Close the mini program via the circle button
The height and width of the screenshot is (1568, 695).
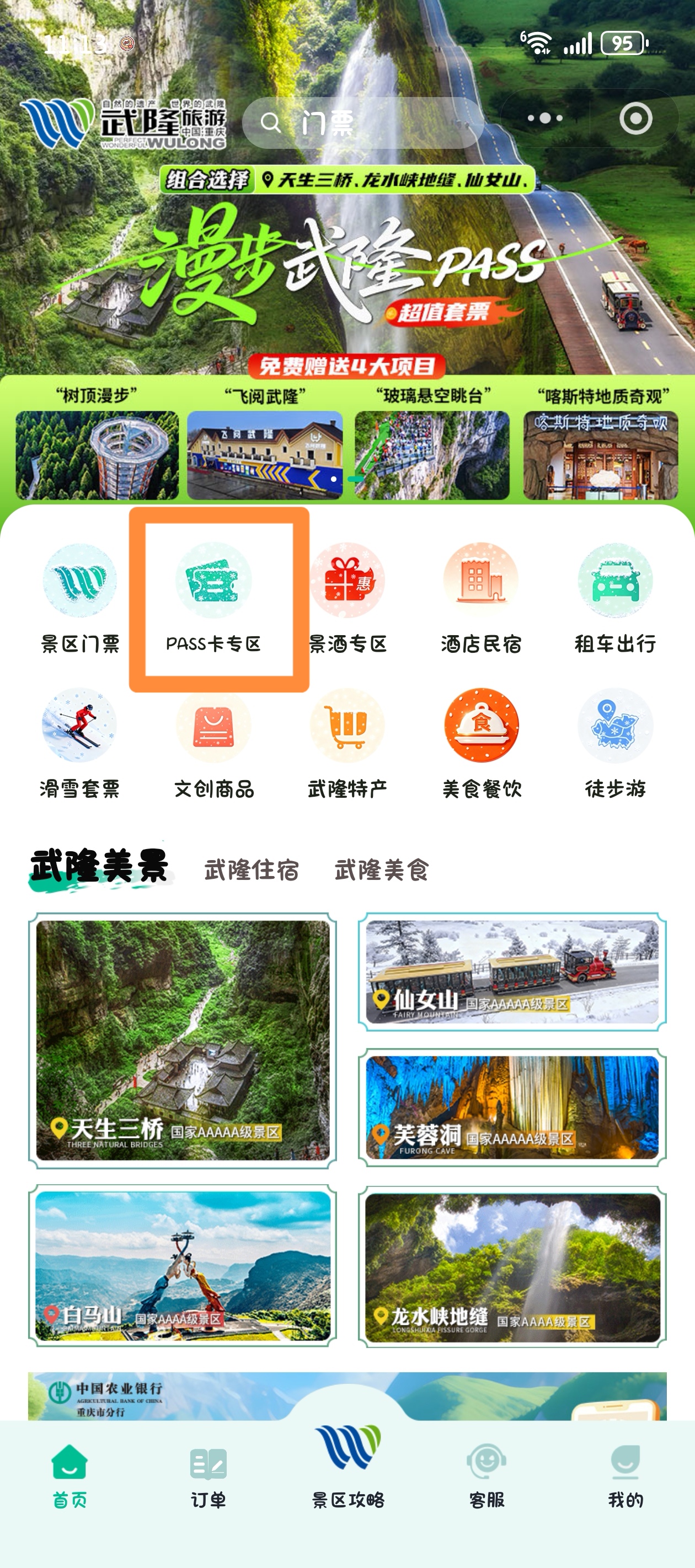tap(635, 118)
